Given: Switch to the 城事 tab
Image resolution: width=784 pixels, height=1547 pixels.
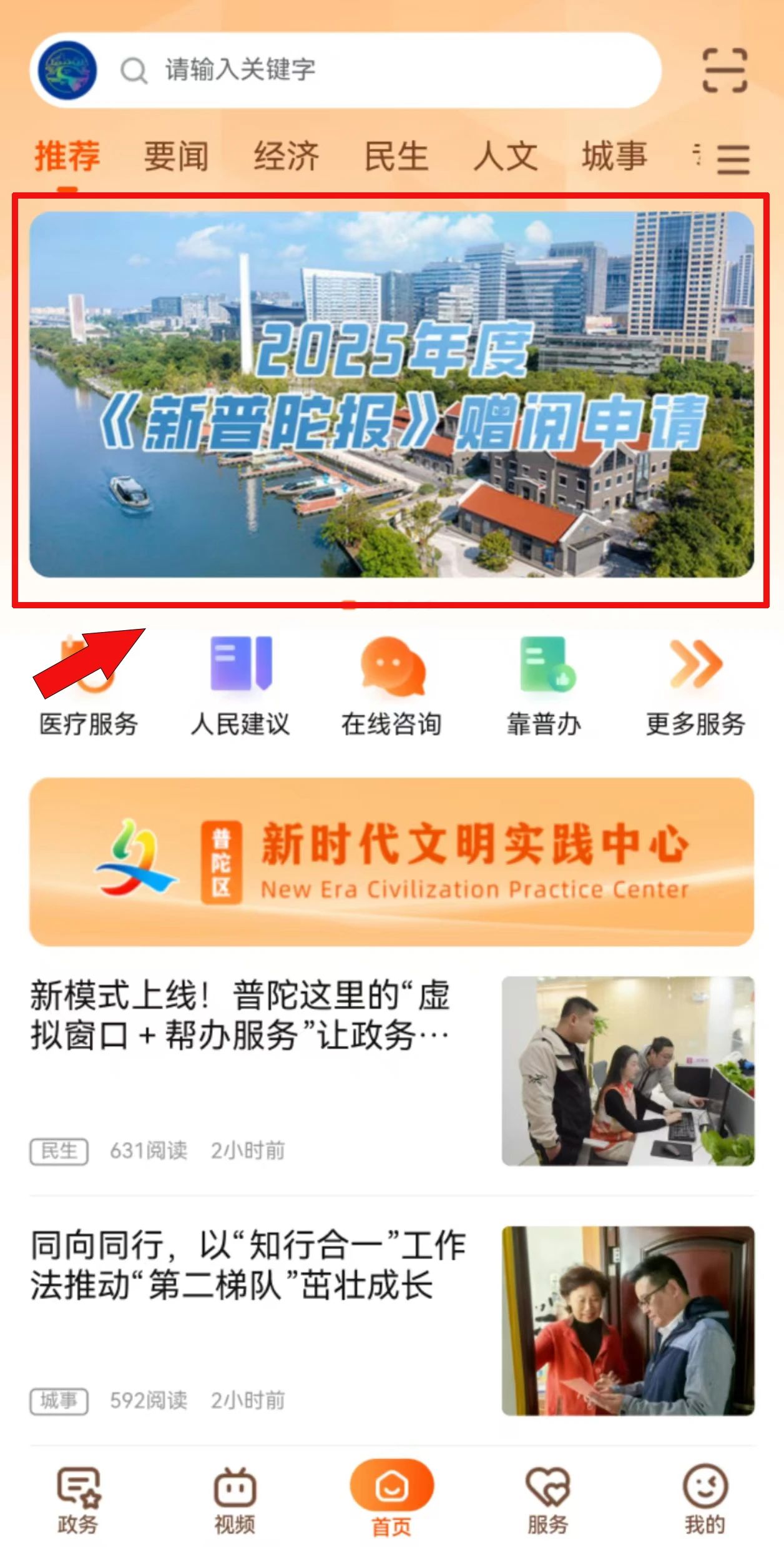Looking at the screenshot, I should tap(615, 156).
